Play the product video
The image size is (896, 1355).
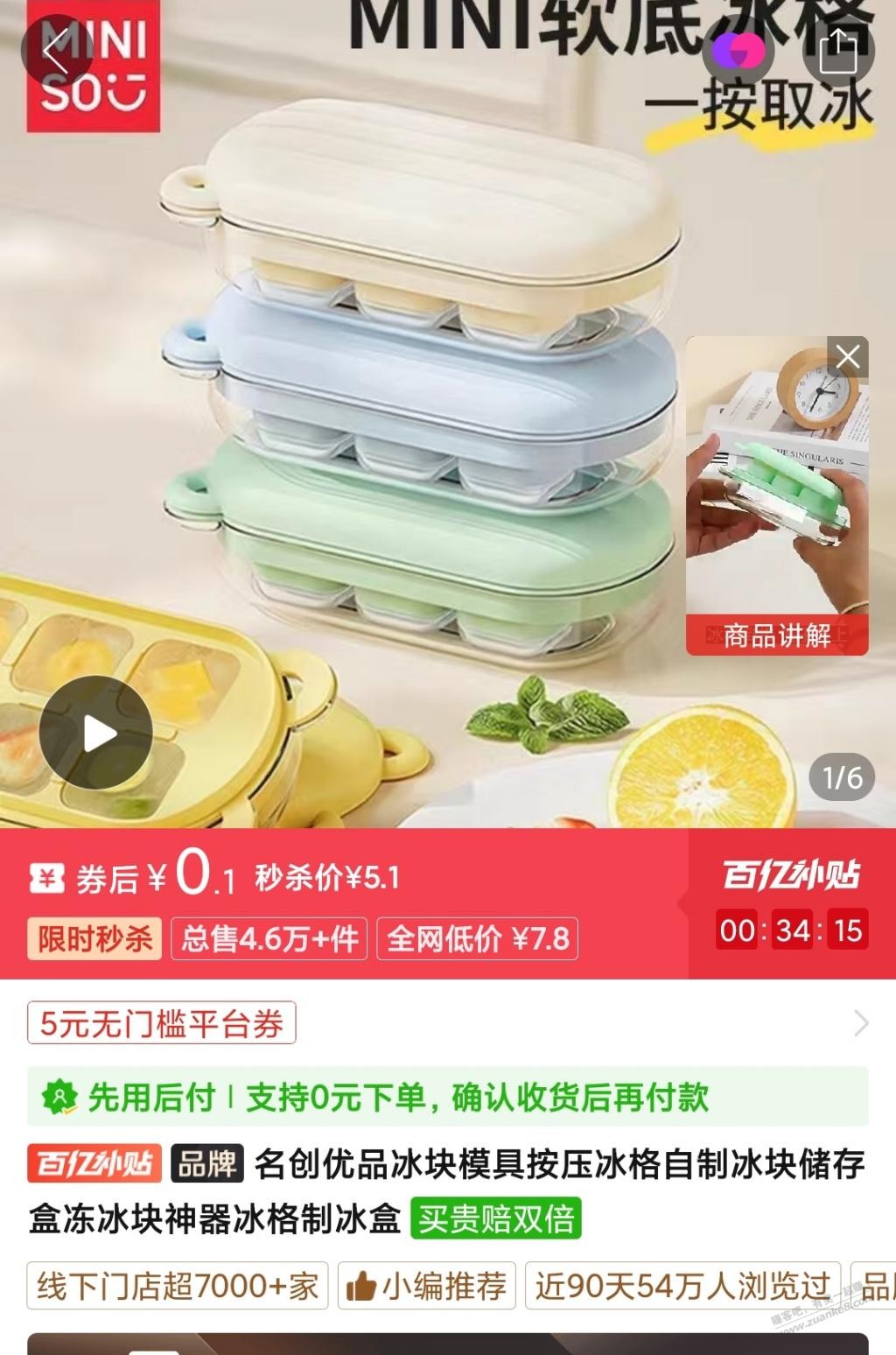click(x=96, y=733)
